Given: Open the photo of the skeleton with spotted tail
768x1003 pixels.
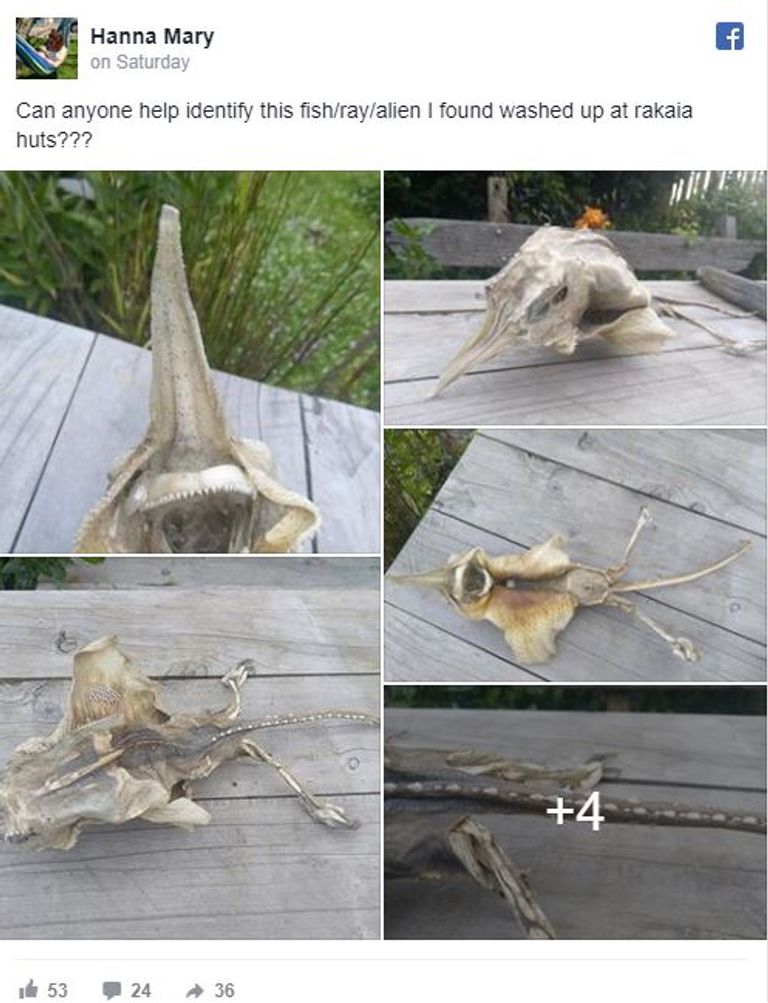Looking at the screenshot, I should 190,748.
